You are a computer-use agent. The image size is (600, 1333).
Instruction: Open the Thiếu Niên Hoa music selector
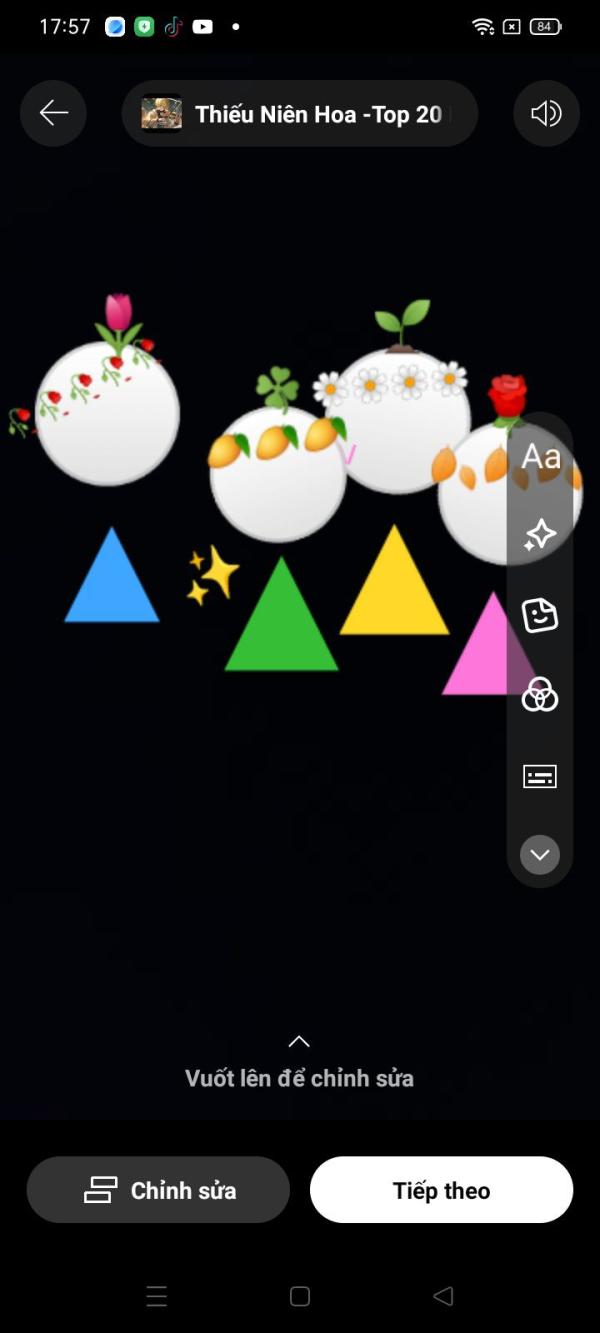pos(300,114)
